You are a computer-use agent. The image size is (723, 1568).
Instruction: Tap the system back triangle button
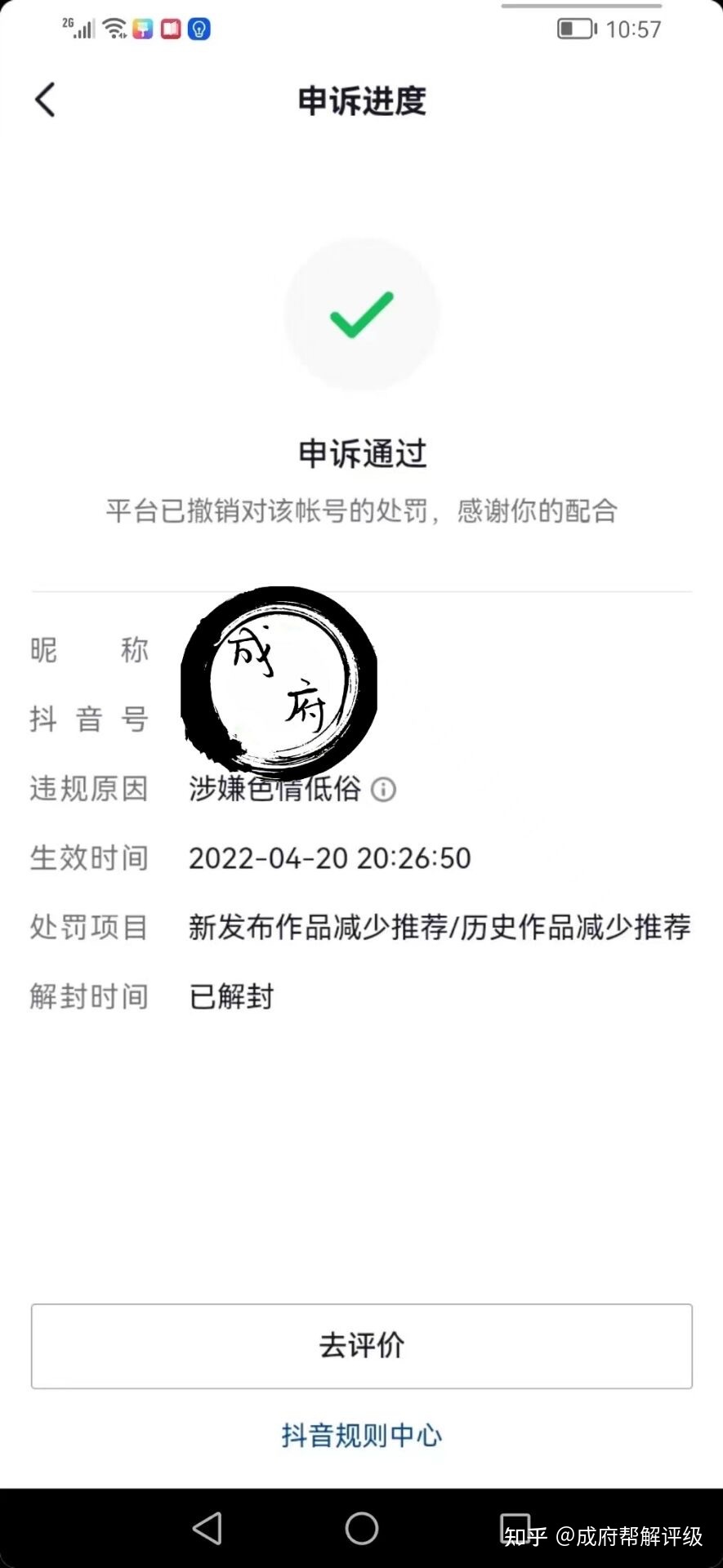[x=207, y=1528]
